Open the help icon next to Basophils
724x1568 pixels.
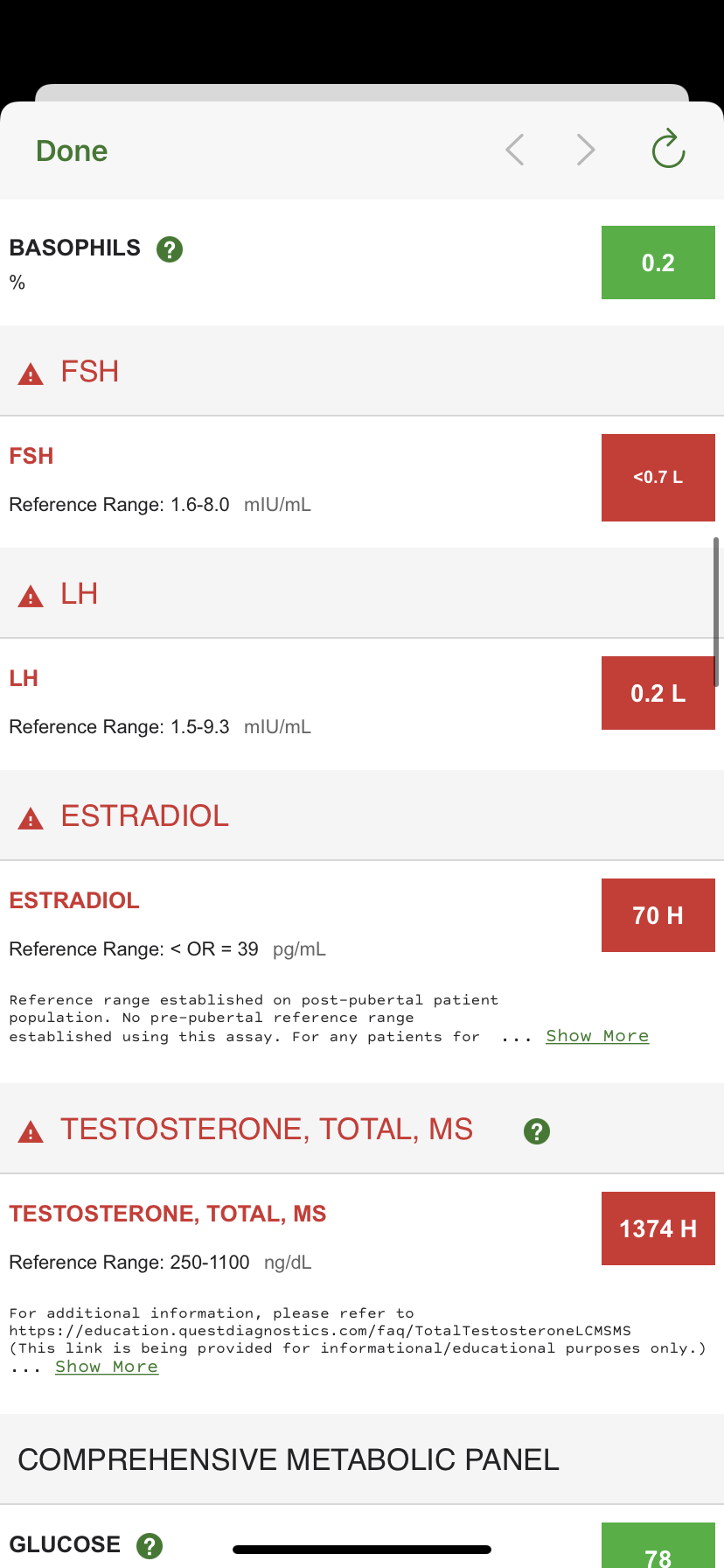coord(170,249)
